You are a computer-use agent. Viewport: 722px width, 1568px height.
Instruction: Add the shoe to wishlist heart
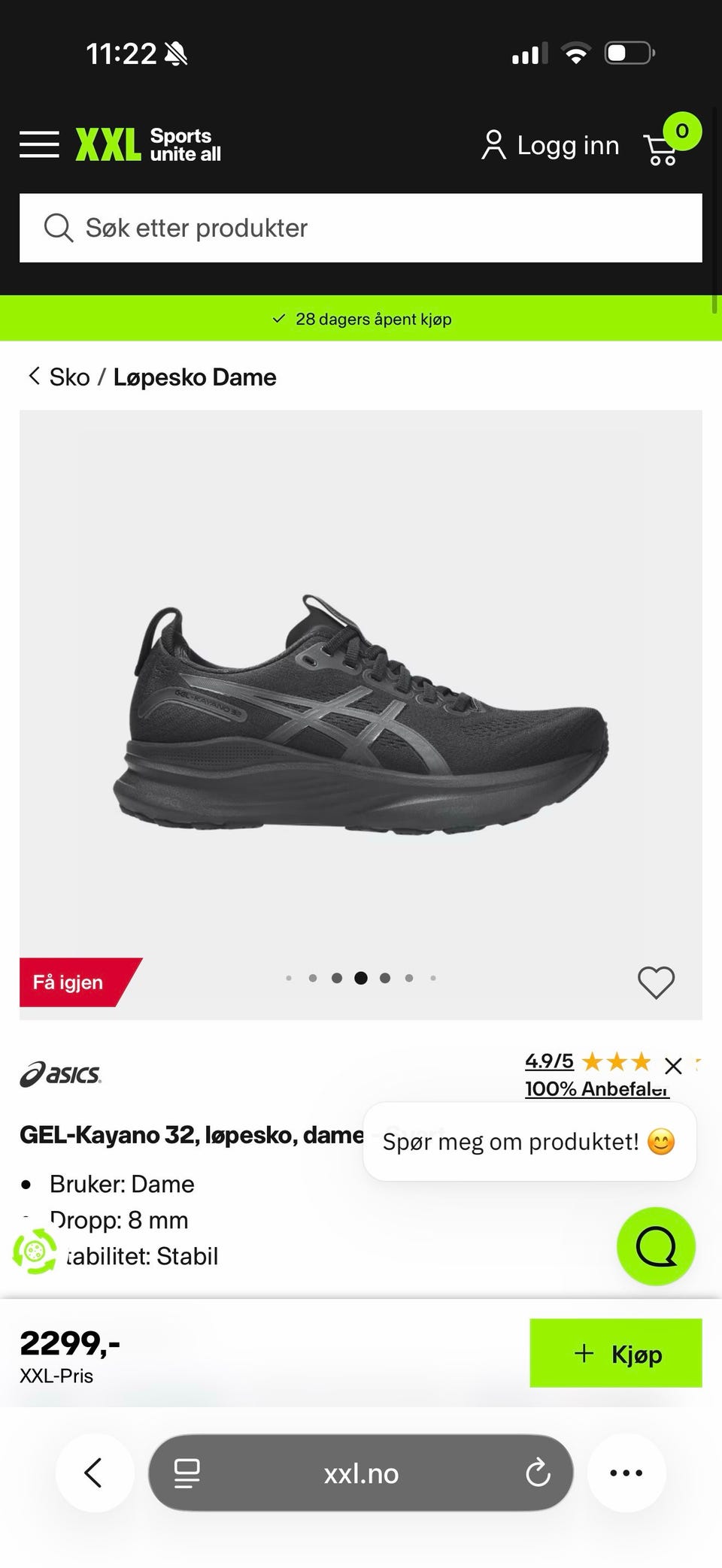tap(656, 982)
